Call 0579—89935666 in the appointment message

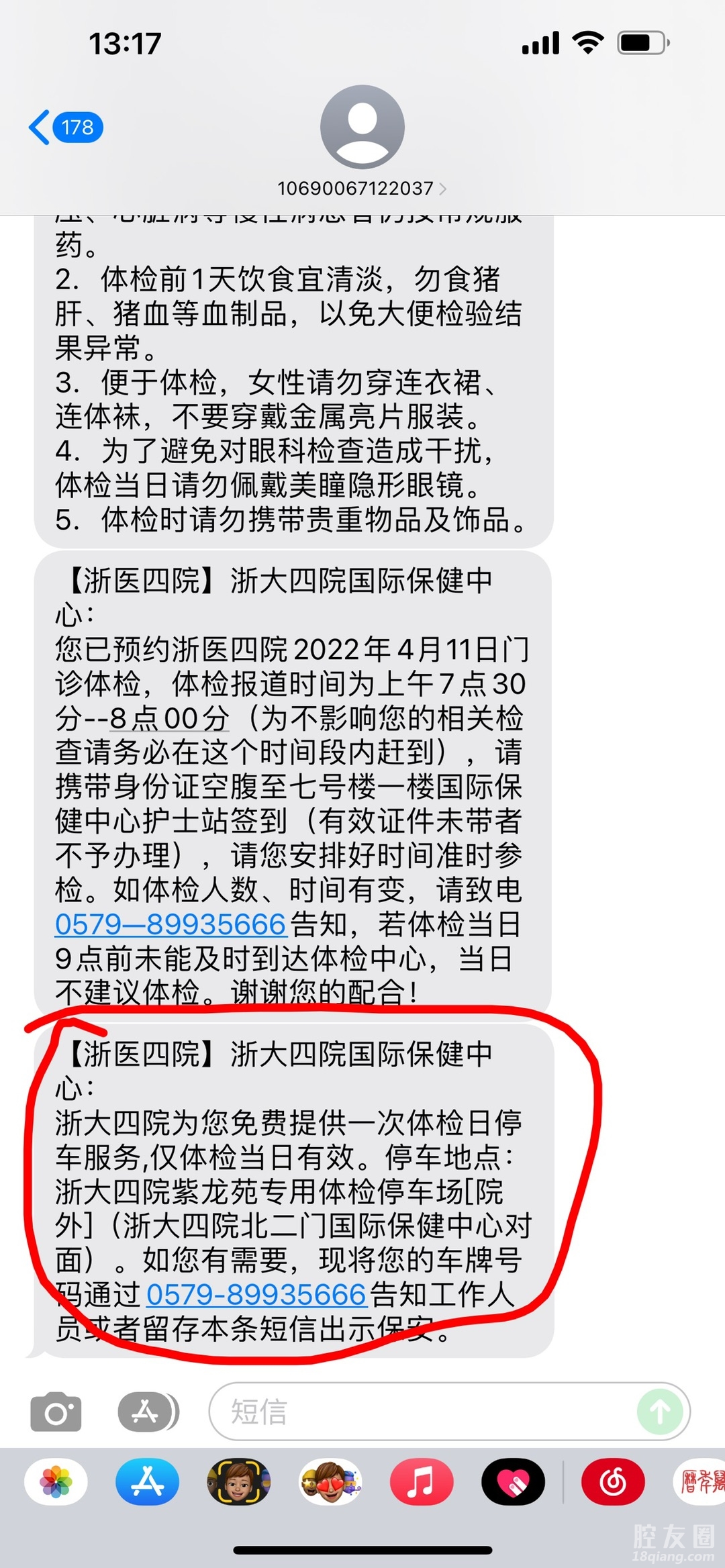click(x=171, y=924)
